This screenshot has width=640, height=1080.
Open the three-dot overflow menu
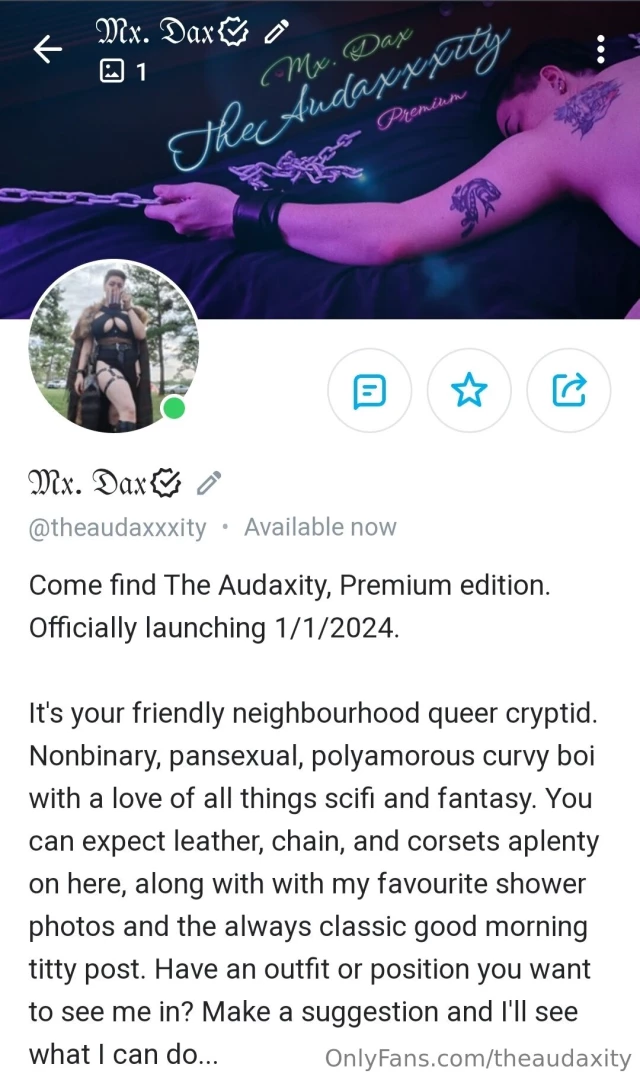pyautogui.click(x=600, y=49)
